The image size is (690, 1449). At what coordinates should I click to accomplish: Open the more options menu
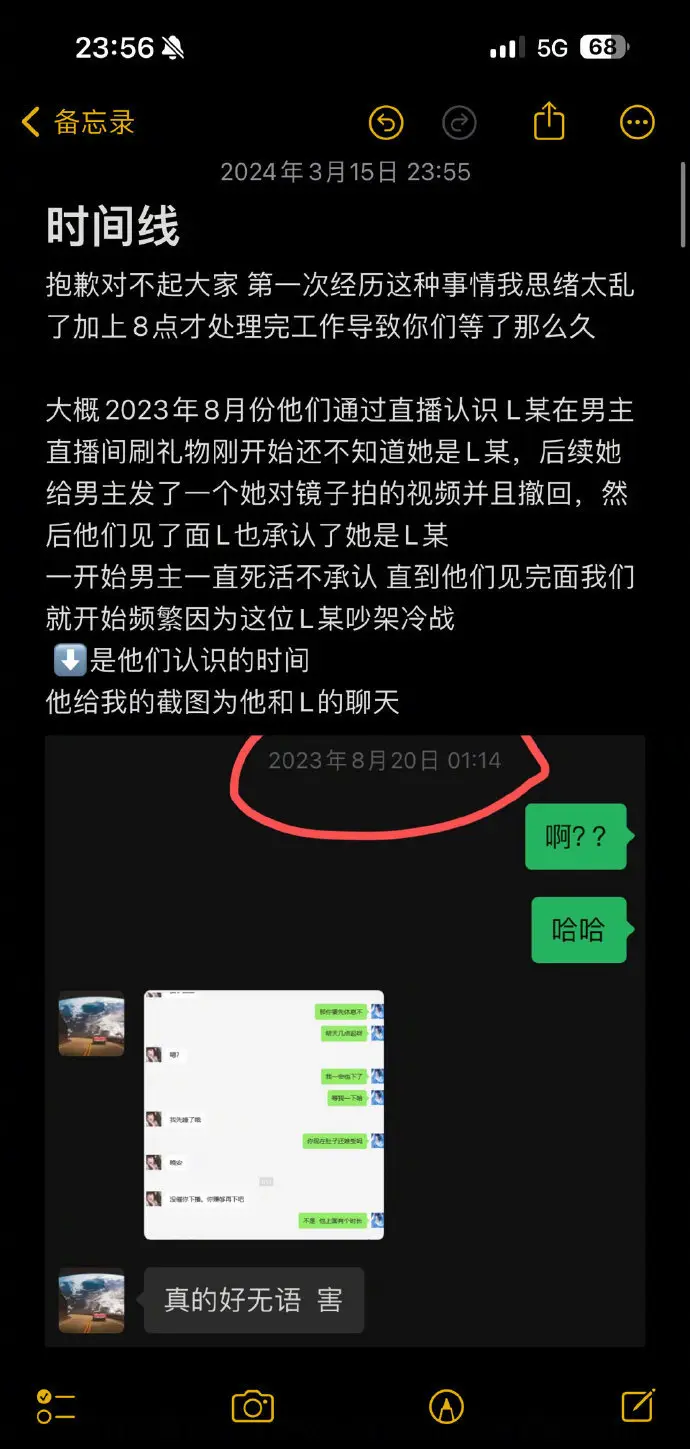pyautogui.click(x=637, y=123)
